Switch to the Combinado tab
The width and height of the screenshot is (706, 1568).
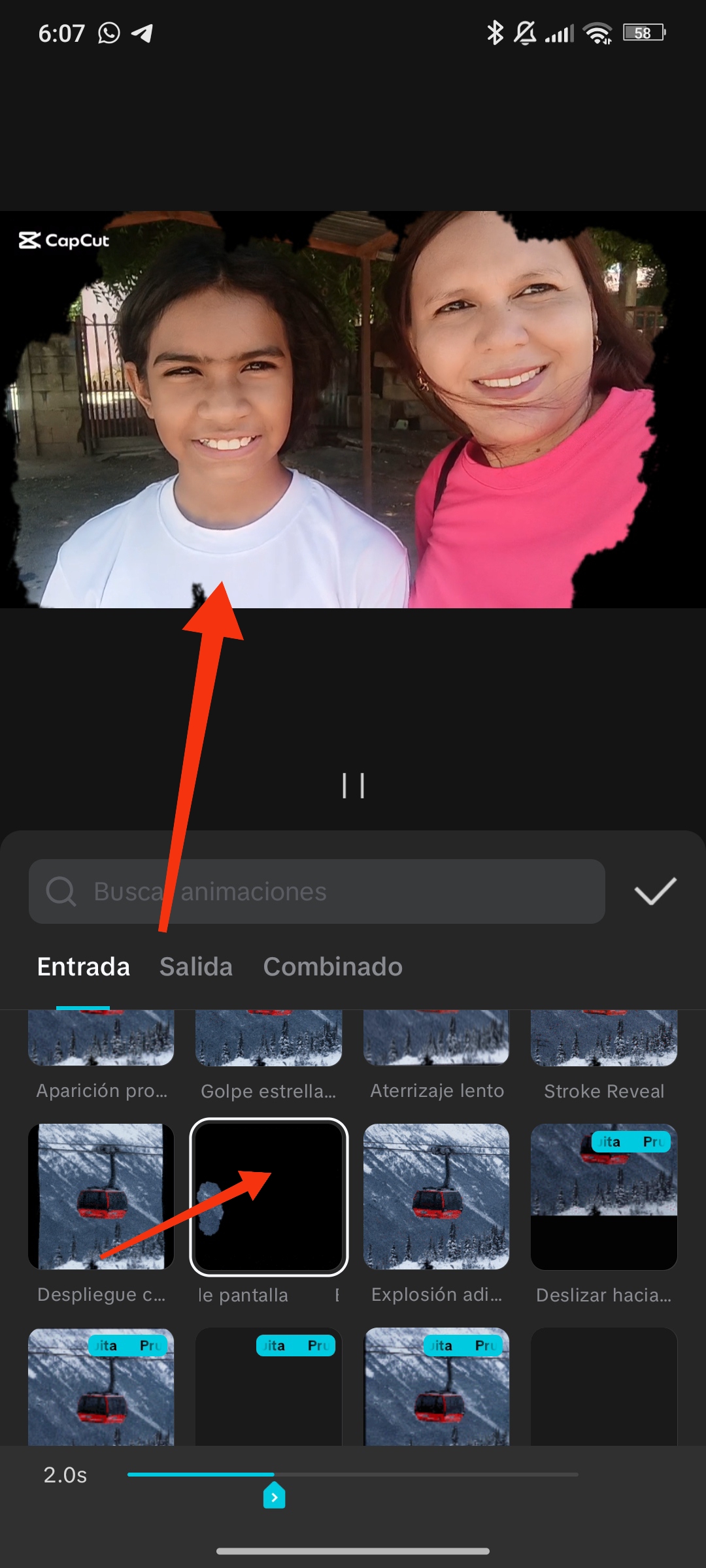pyautogui.click(x=332, y=967)
